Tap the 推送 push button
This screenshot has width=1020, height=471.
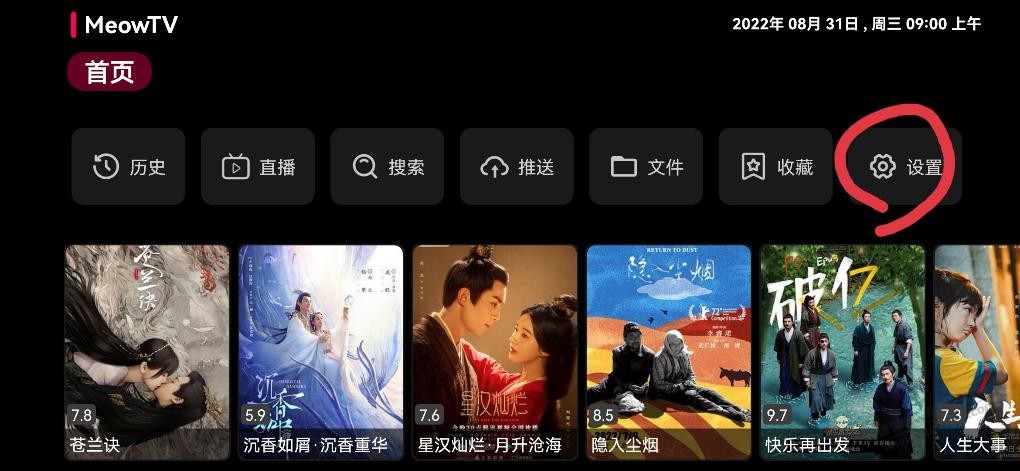pyautogui.click(x=516, y=167)
